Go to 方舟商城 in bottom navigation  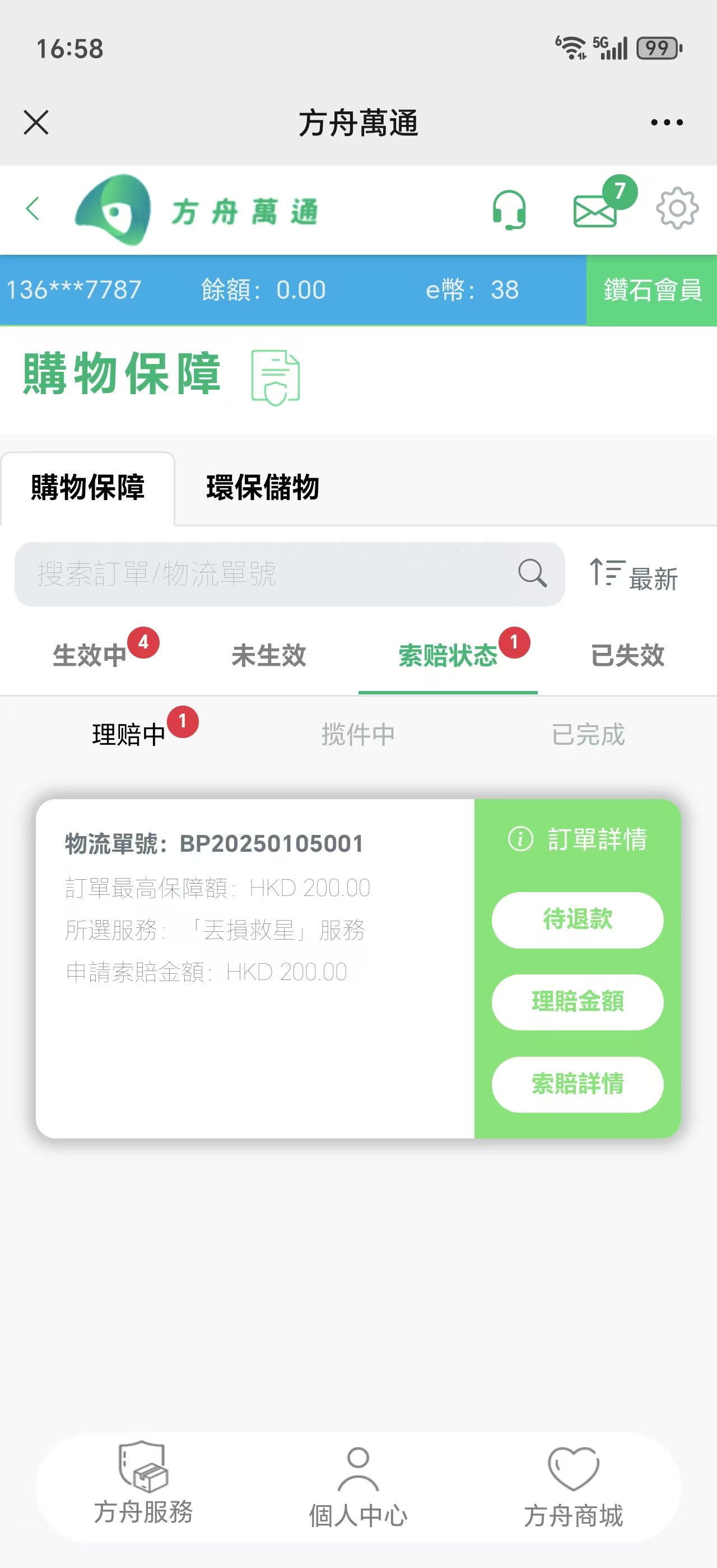pyautogui.click(x=574, y=1487)
